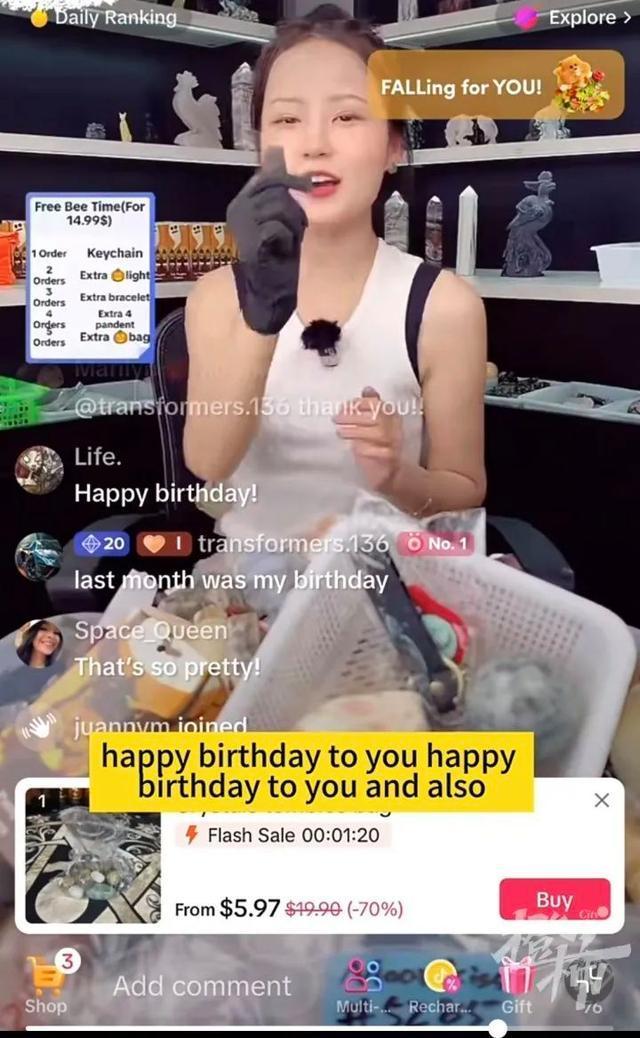The image size is (640, 1038).
Task: Dismiss the flash sale product card
Action: tap(601, 800)
